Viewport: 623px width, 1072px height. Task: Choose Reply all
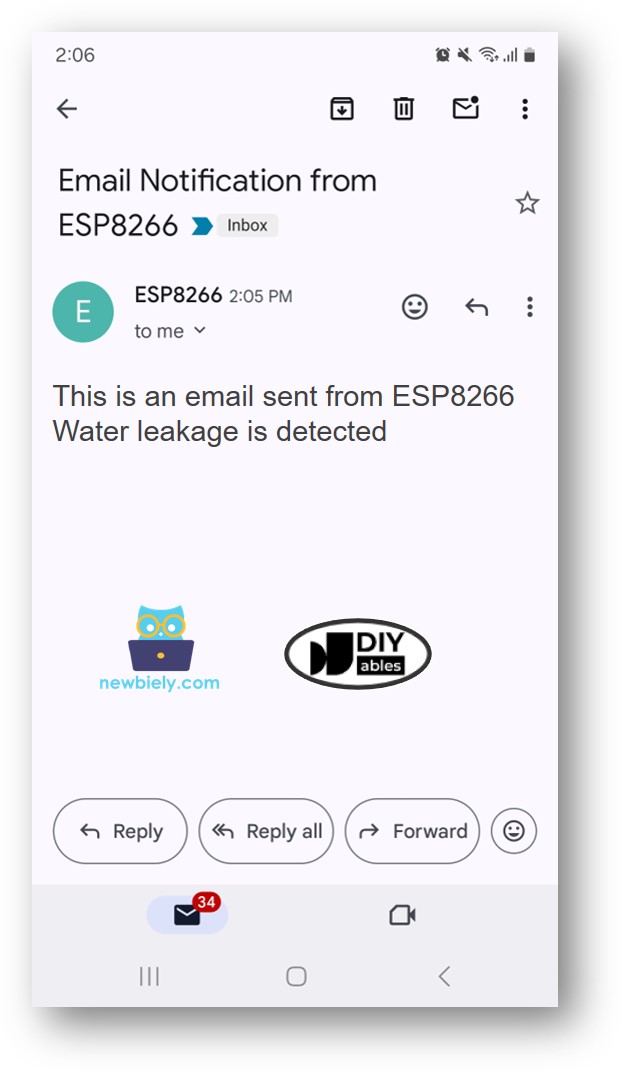tap(266, 831)
